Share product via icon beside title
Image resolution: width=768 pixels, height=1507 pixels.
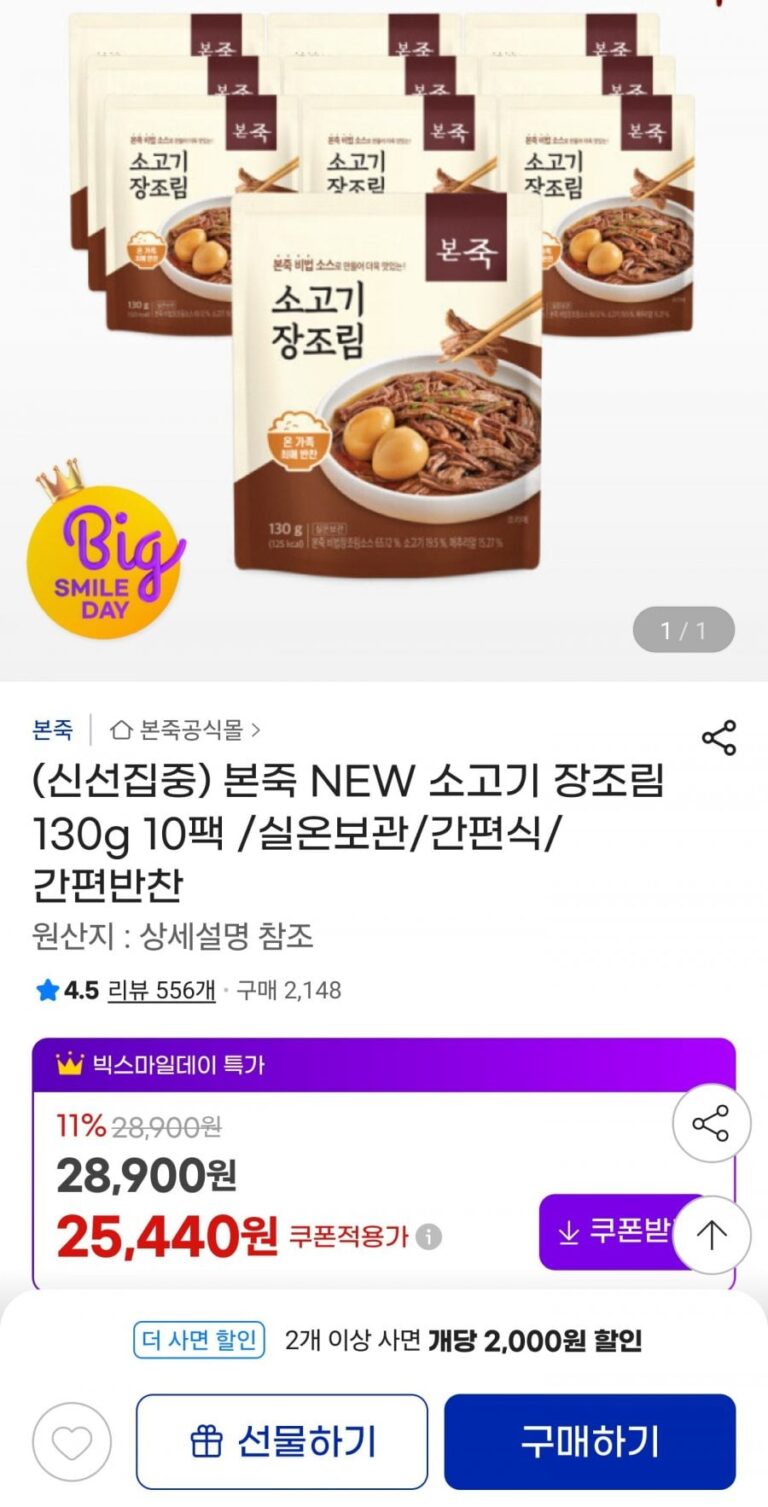pos(719,738)
